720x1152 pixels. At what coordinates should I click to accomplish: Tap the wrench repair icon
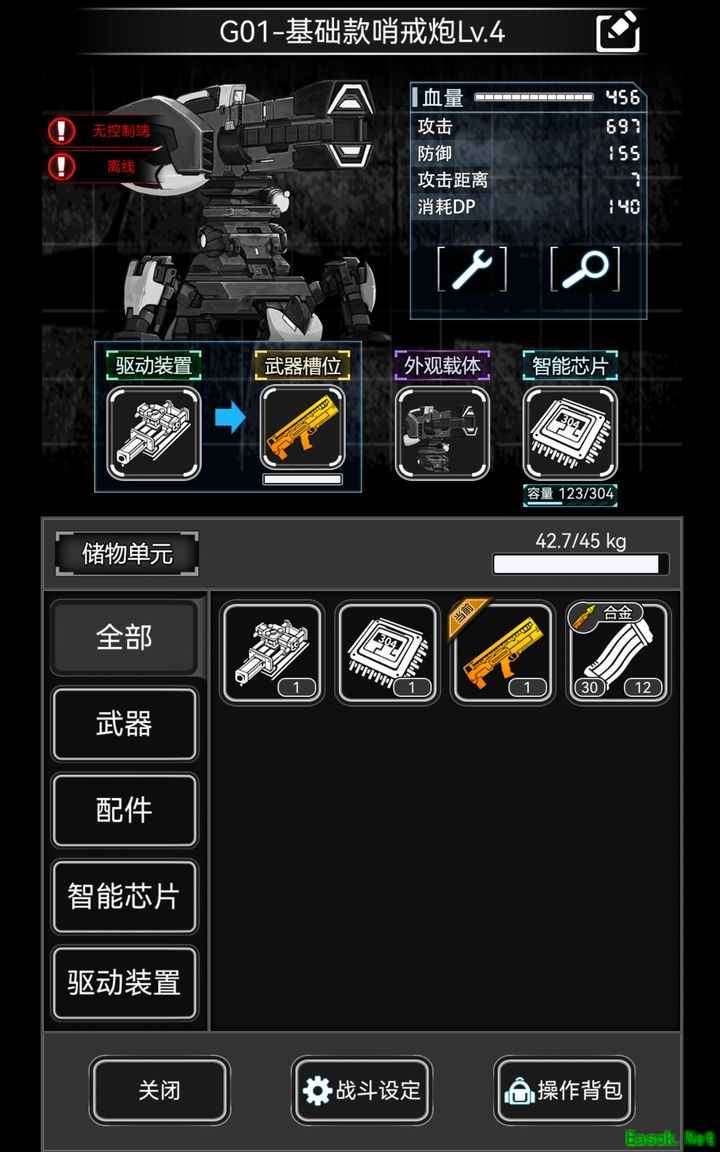tap(472, 269)
